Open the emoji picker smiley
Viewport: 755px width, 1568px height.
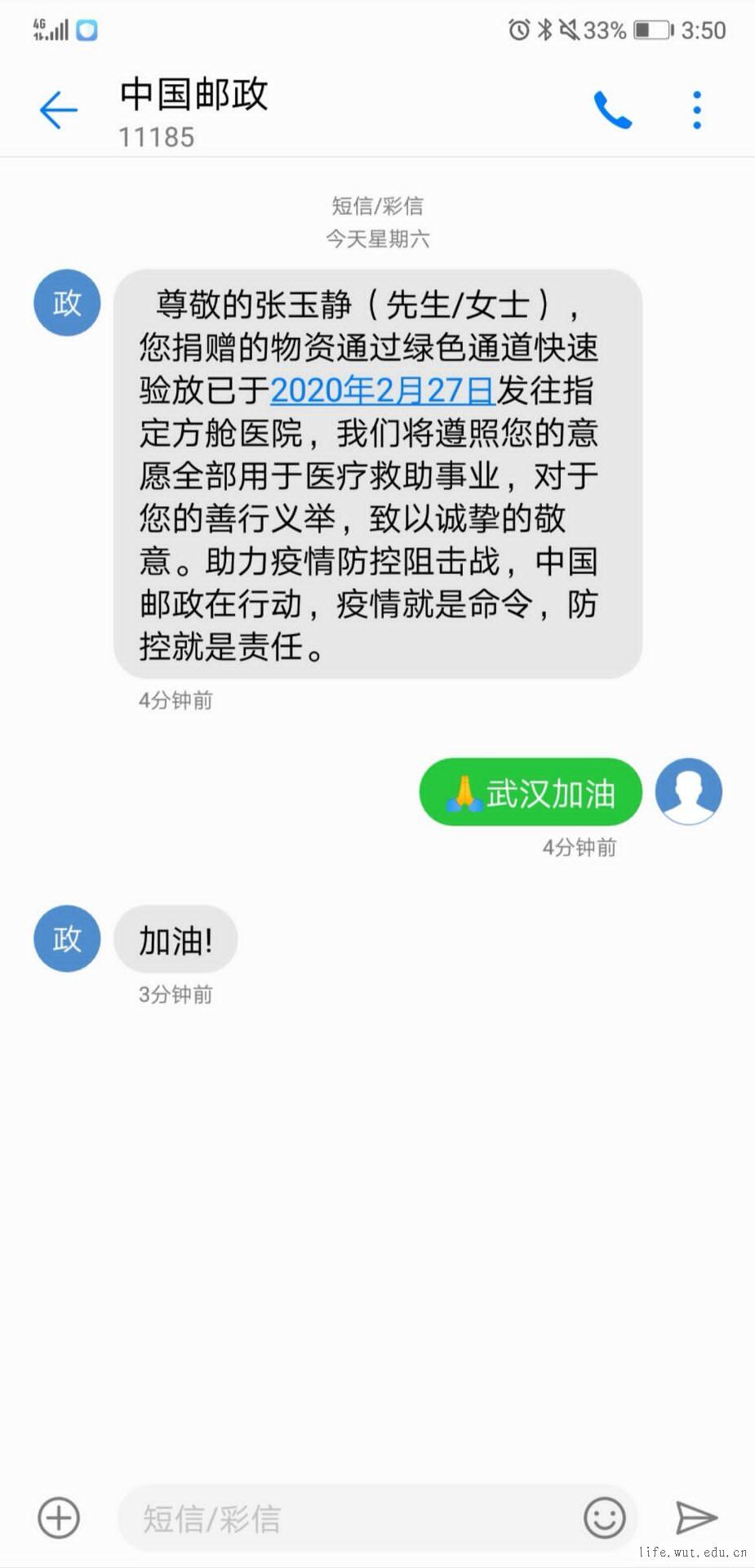(605, 1518)
